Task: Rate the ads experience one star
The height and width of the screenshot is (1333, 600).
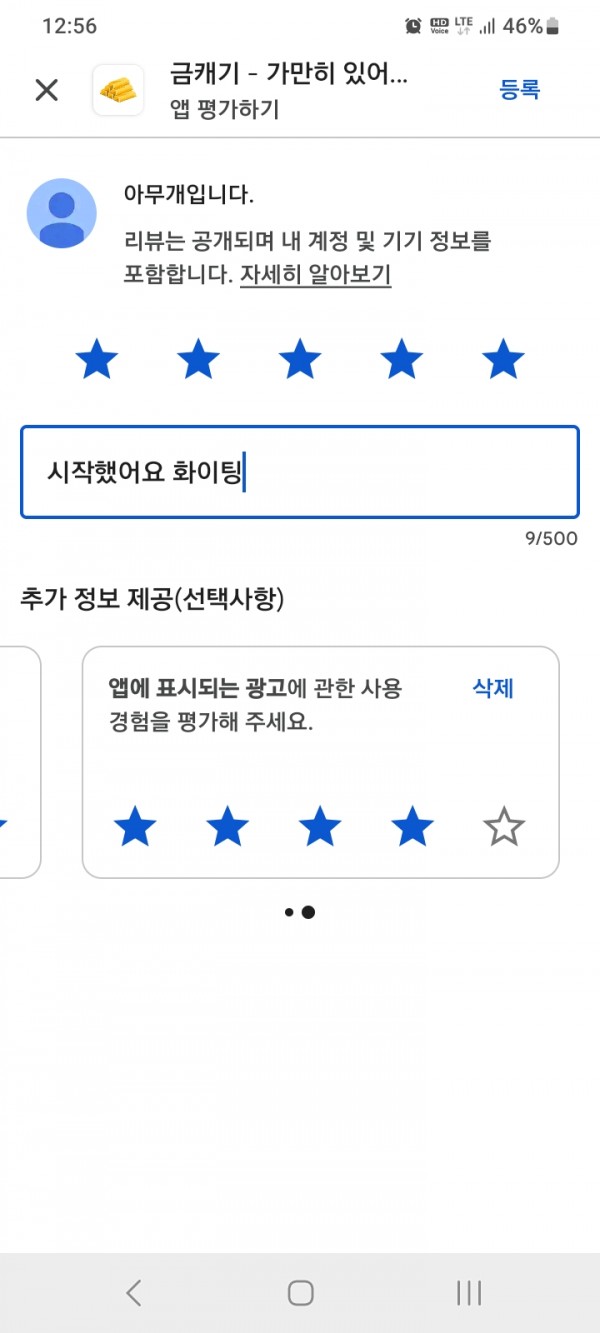Action: point(135,828)
